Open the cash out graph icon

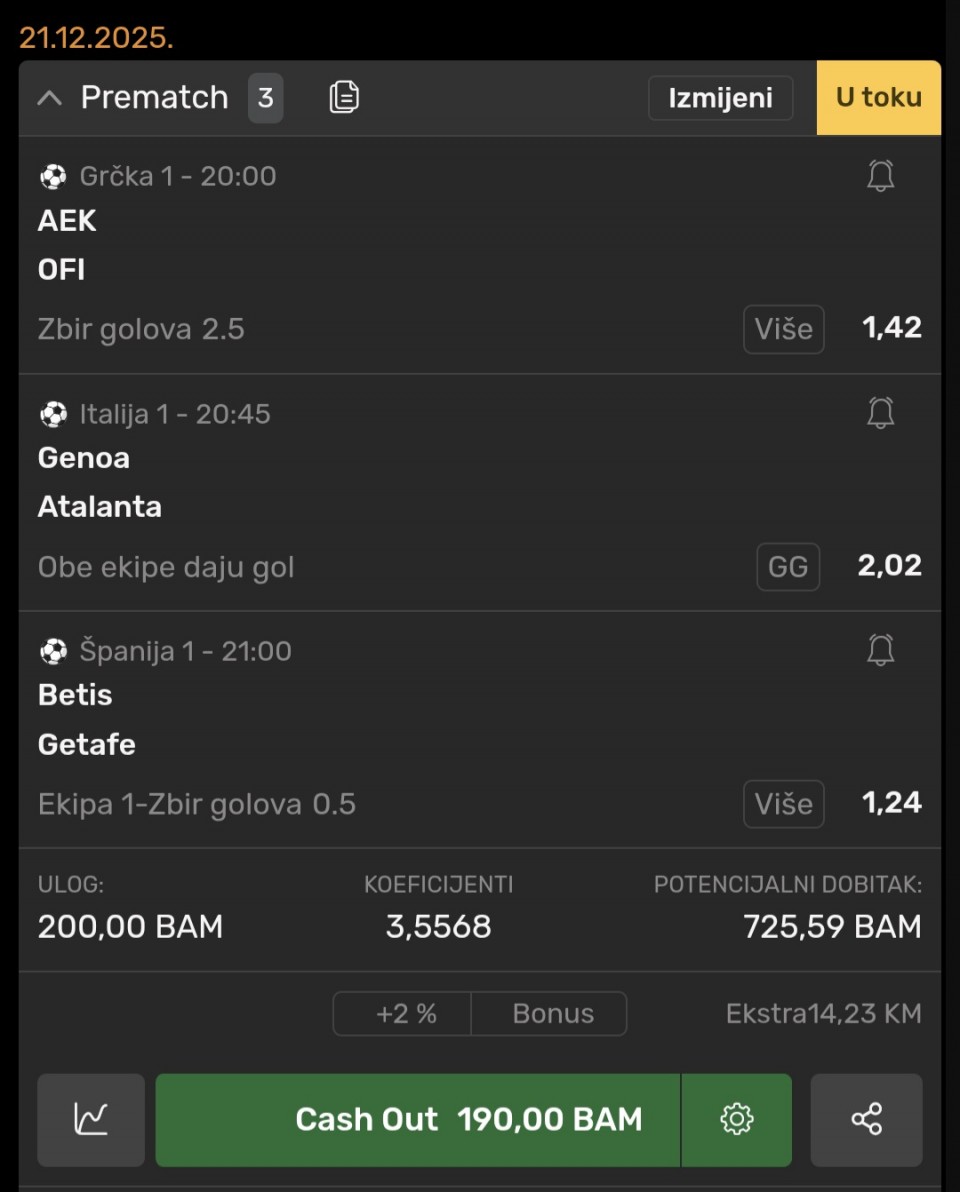click(91, 1119)
